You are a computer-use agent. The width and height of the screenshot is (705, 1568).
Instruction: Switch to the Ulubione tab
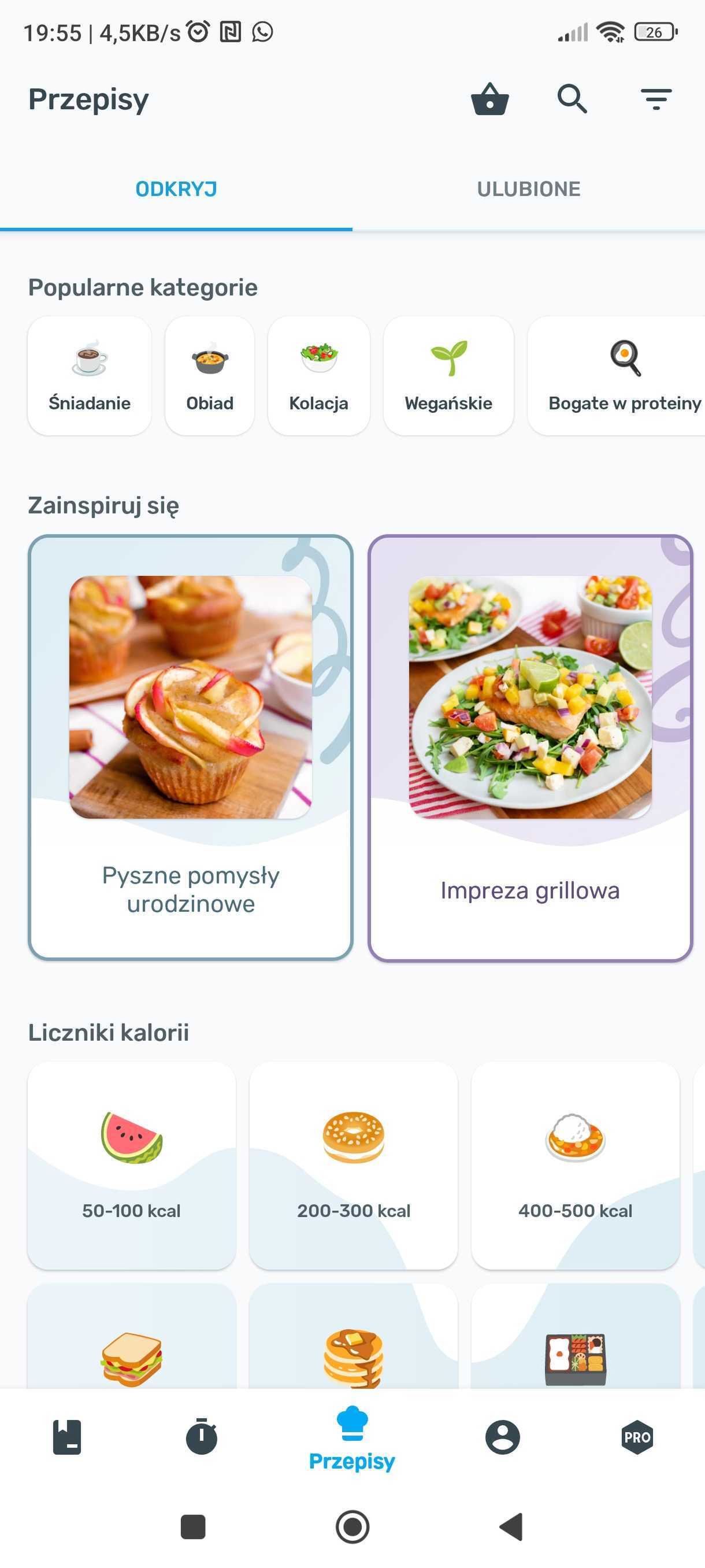tap(528, 189)
